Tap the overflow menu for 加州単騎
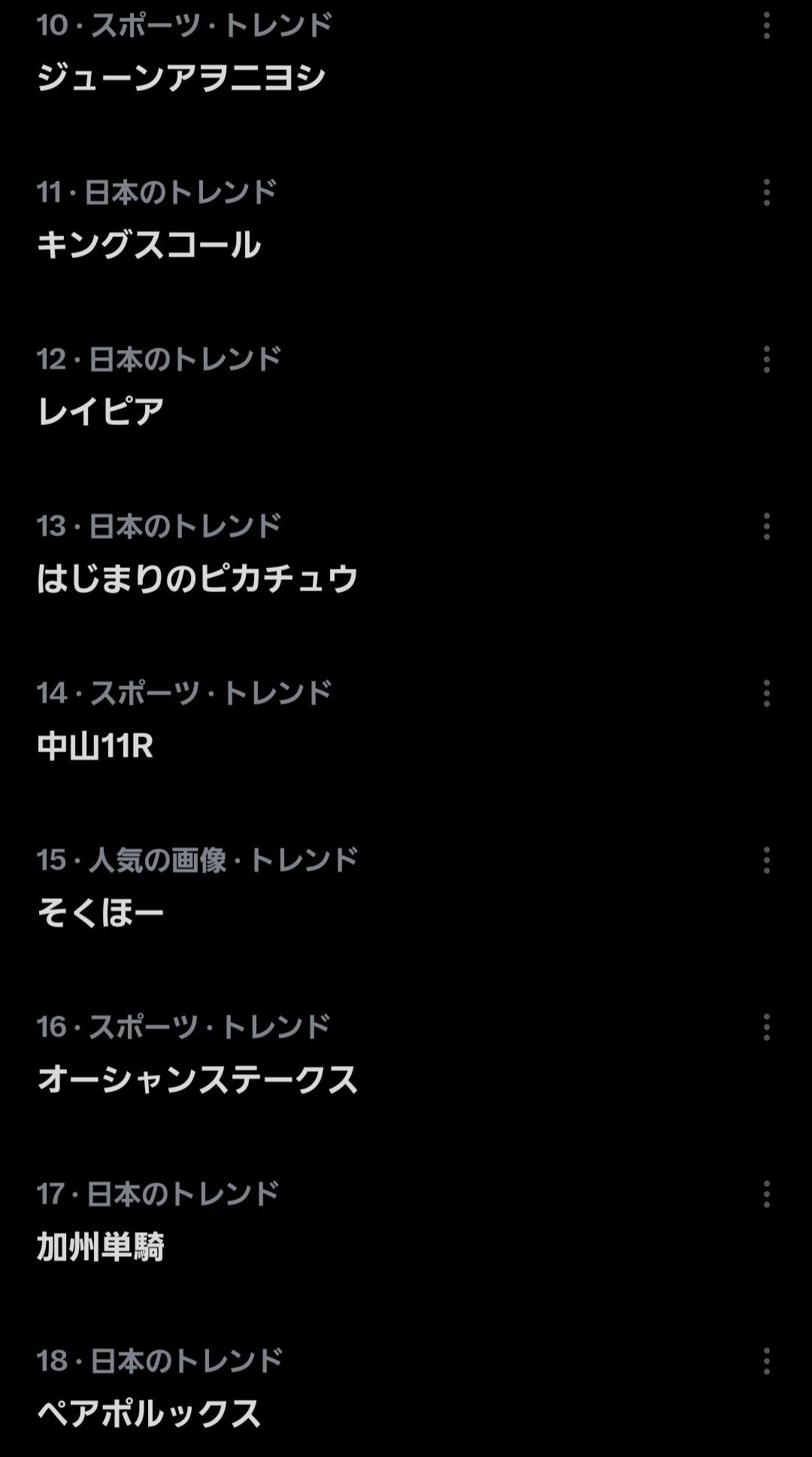 click(x=766, y=1194)
